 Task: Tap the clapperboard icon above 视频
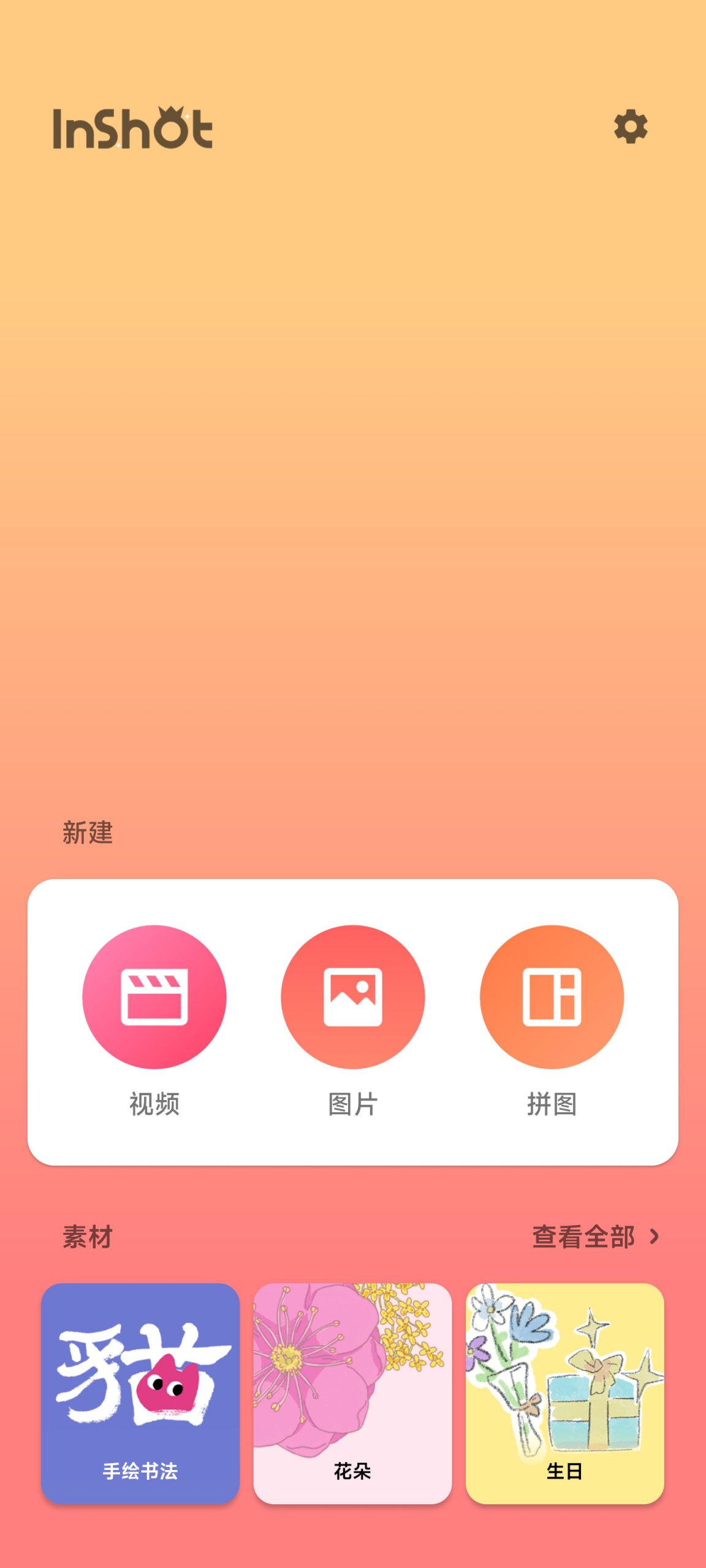pos(153,997)
